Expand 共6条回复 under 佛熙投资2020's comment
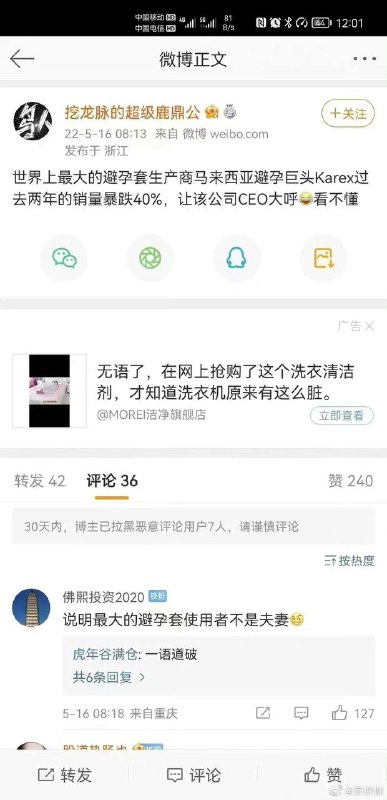 (x=109, y=677)
